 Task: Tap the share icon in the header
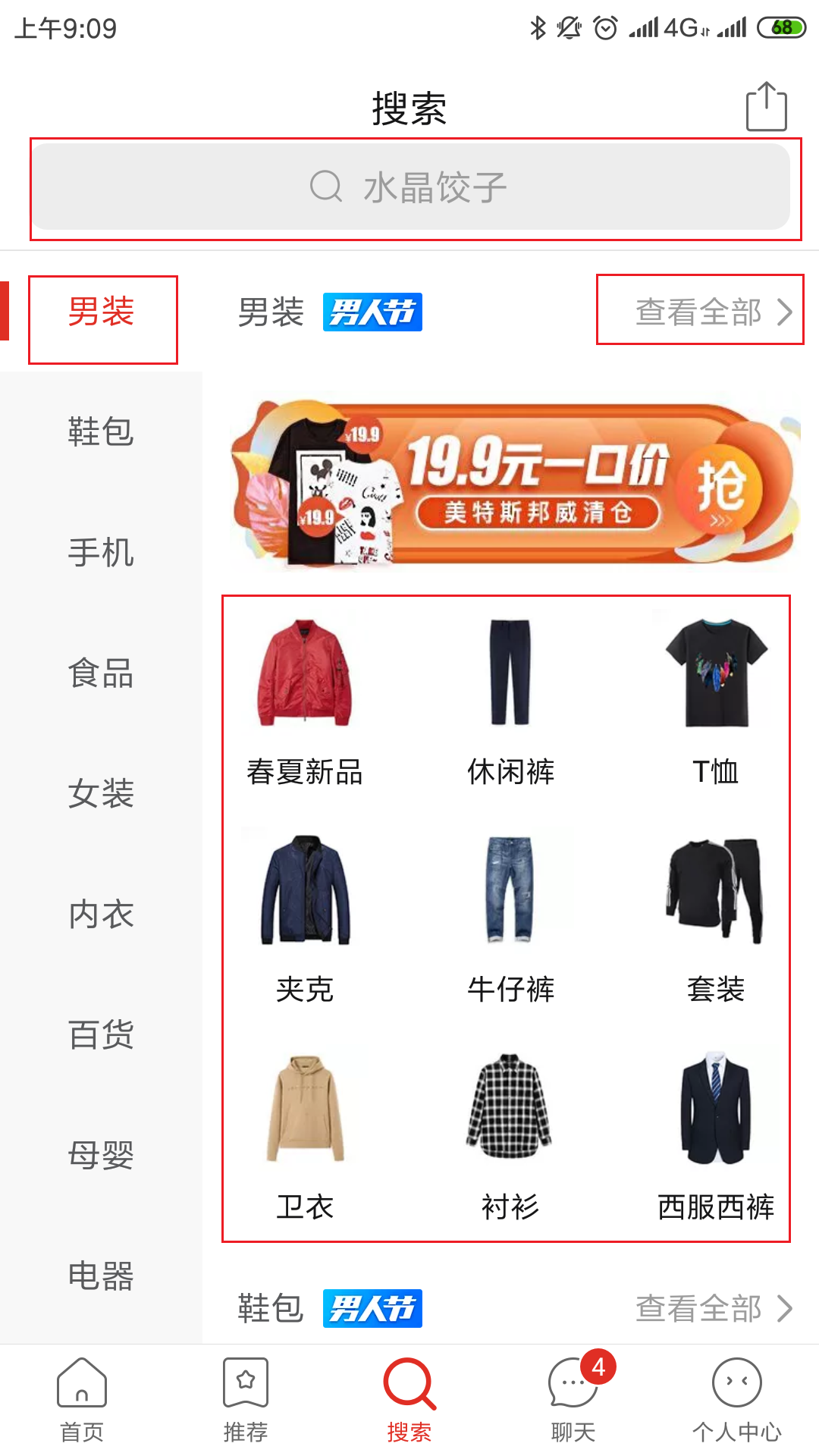pos(766,107)
